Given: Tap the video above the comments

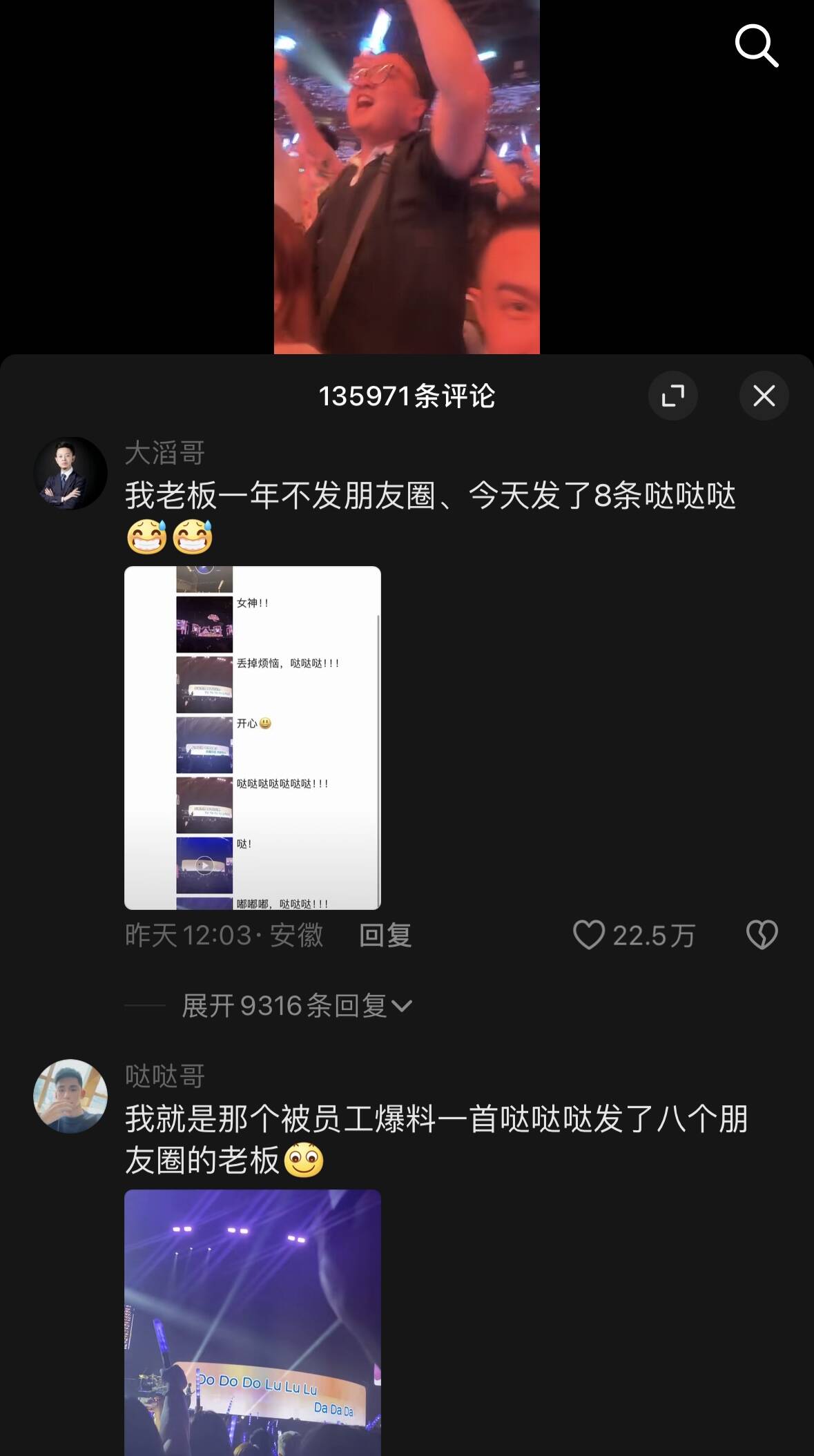Looking at the screenshot, I should (x=407, y=177).
